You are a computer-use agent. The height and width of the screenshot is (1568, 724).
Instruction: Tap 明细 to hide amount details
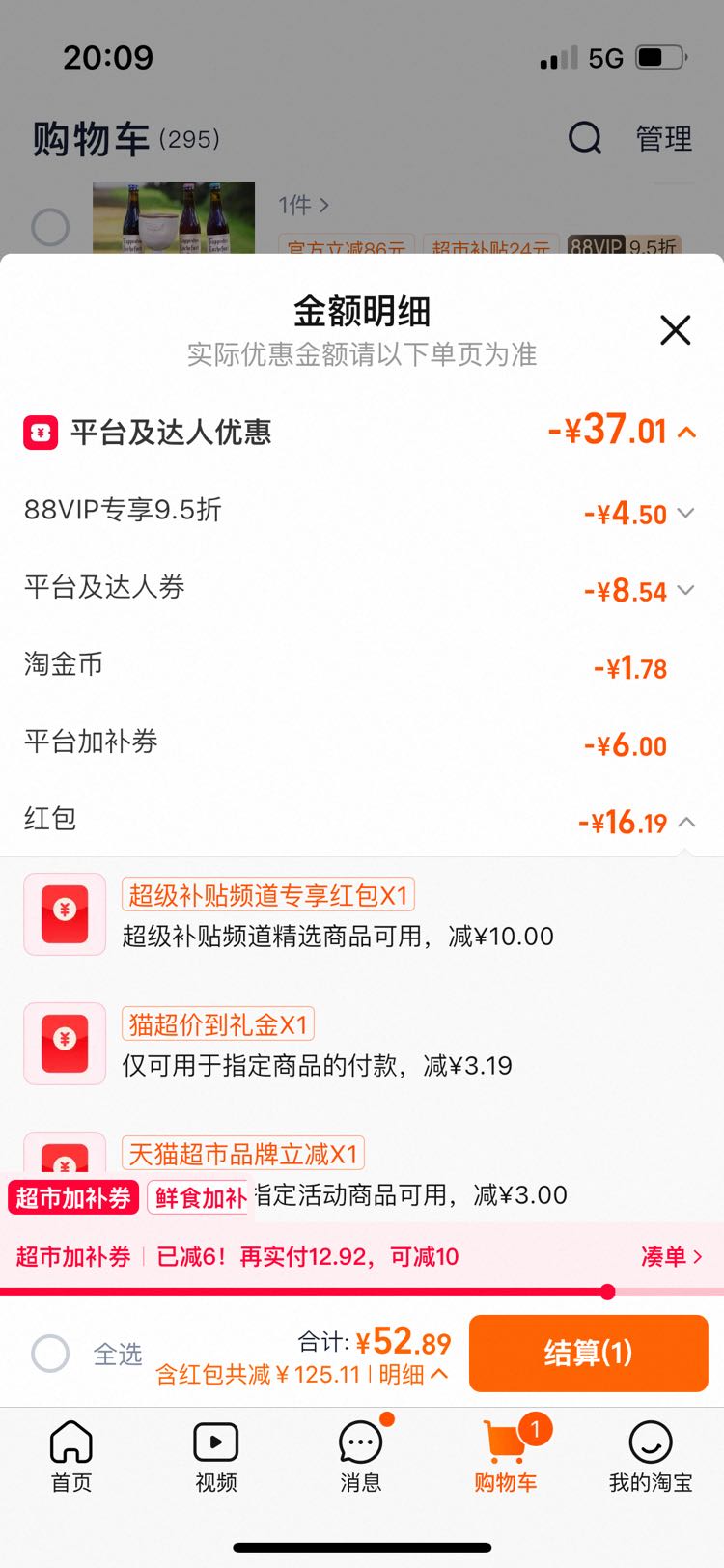[x=413, y=1374]
